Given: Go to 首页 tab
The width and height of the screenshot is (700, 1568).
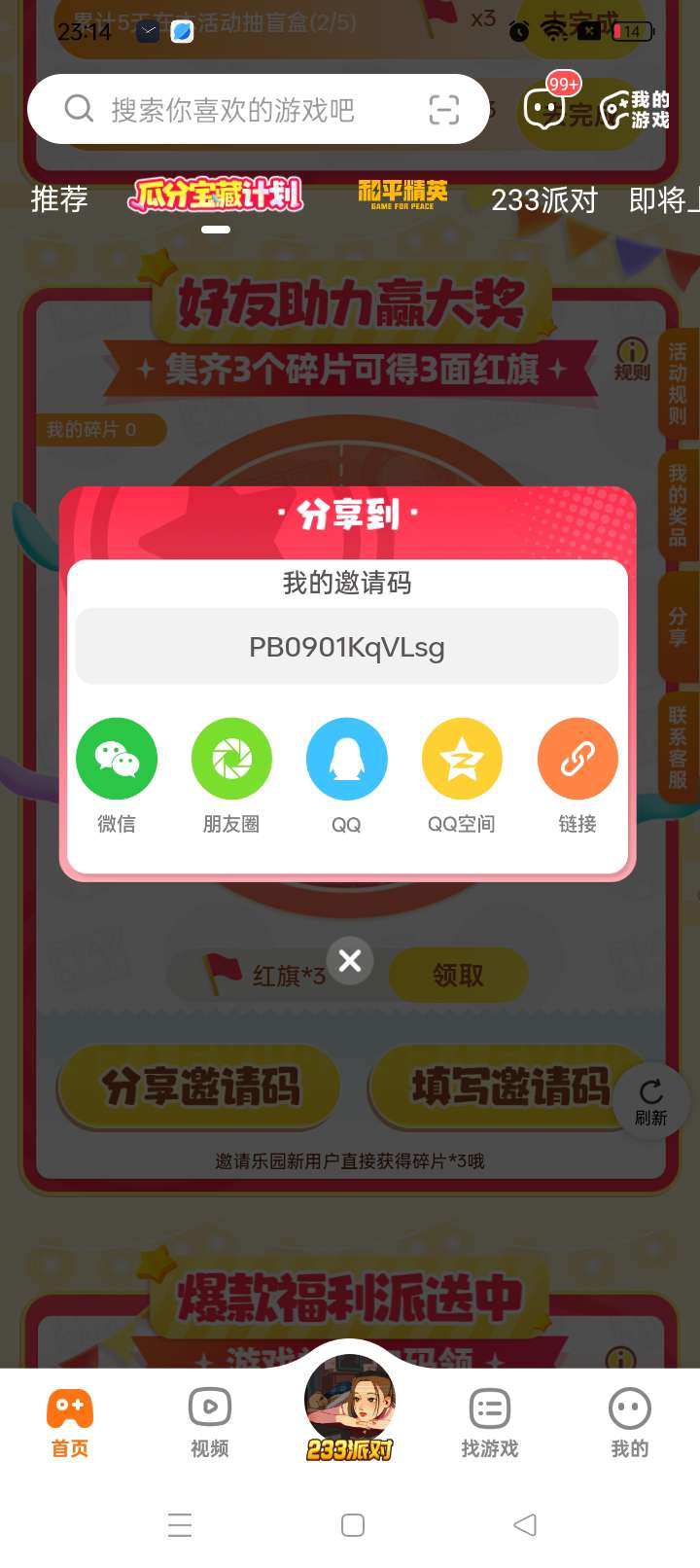Looking at the screenshot, I should 70,1422.
